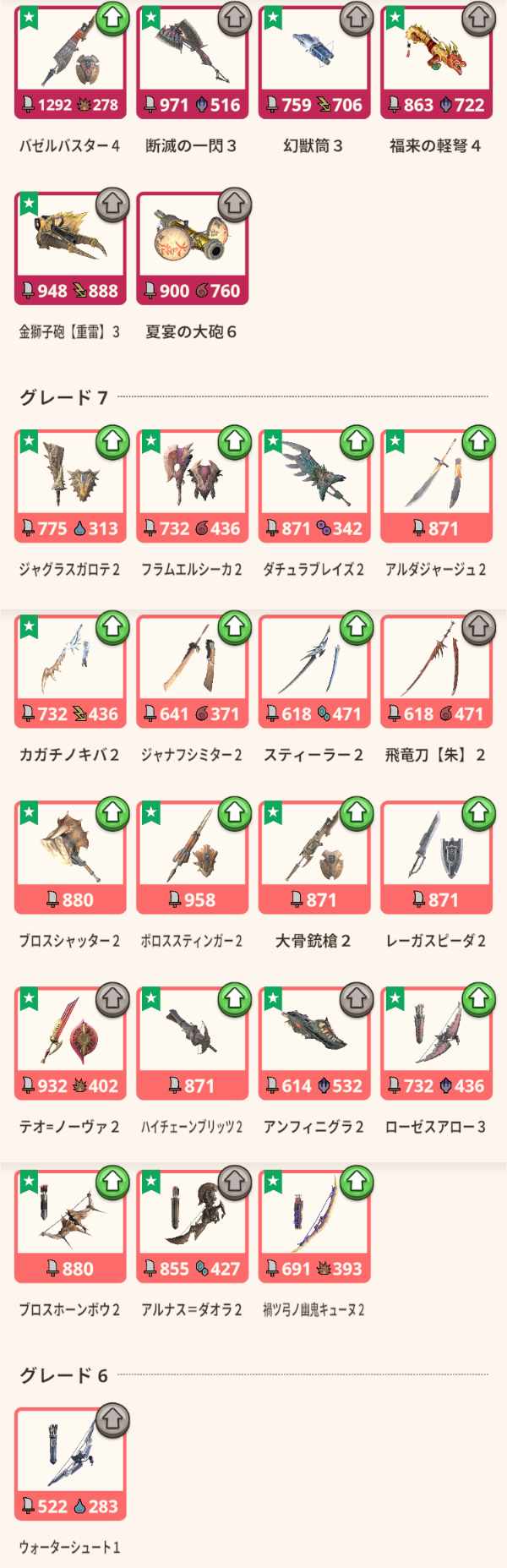Screen dimensions: 507x1568
Task: Tap the テオ=ノーヴァ 2 card
Action: coord(70,1044)
